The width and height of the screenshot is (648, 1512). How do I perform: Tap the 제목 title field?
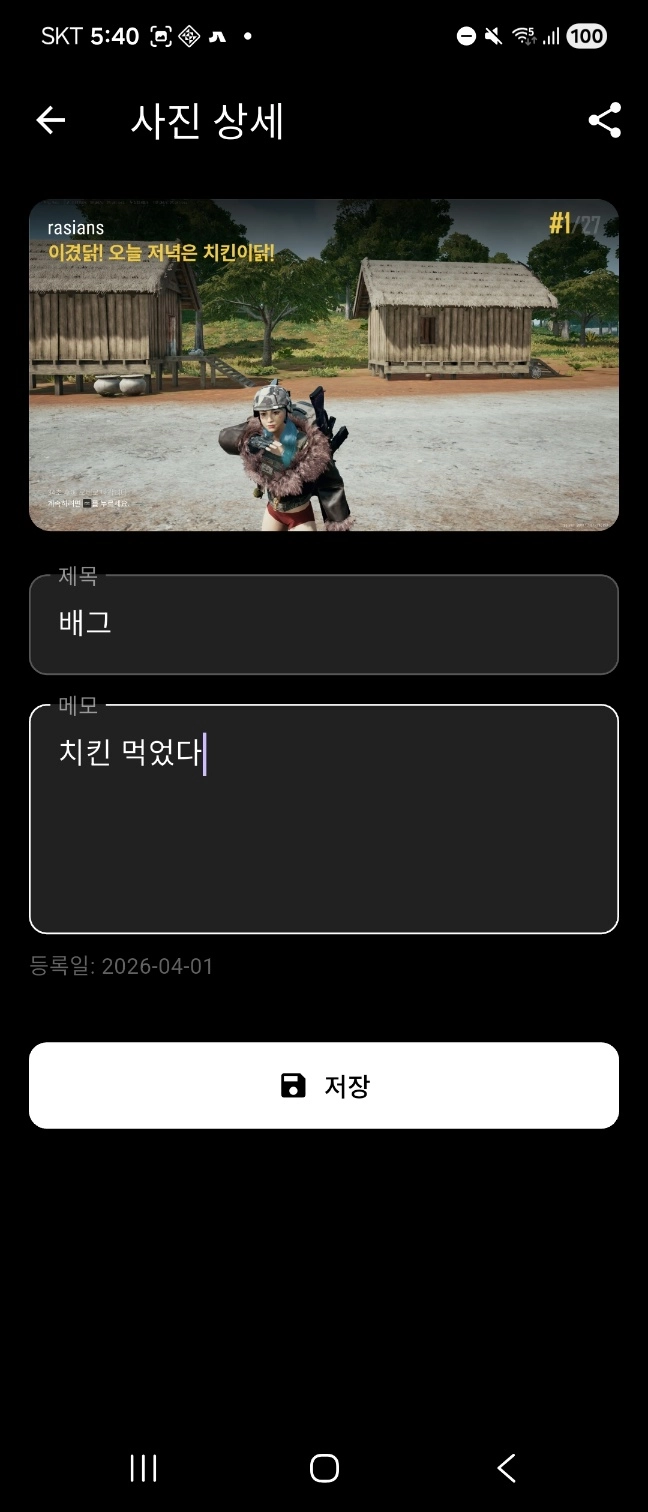point(324,624)
